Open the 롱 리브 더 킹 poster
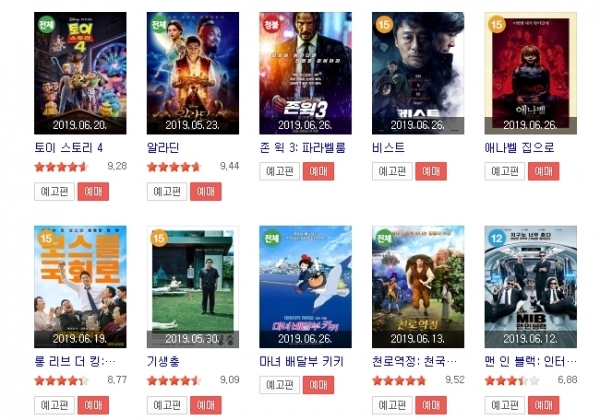This screenshot has height=420, width=600. tap(66, 287)
